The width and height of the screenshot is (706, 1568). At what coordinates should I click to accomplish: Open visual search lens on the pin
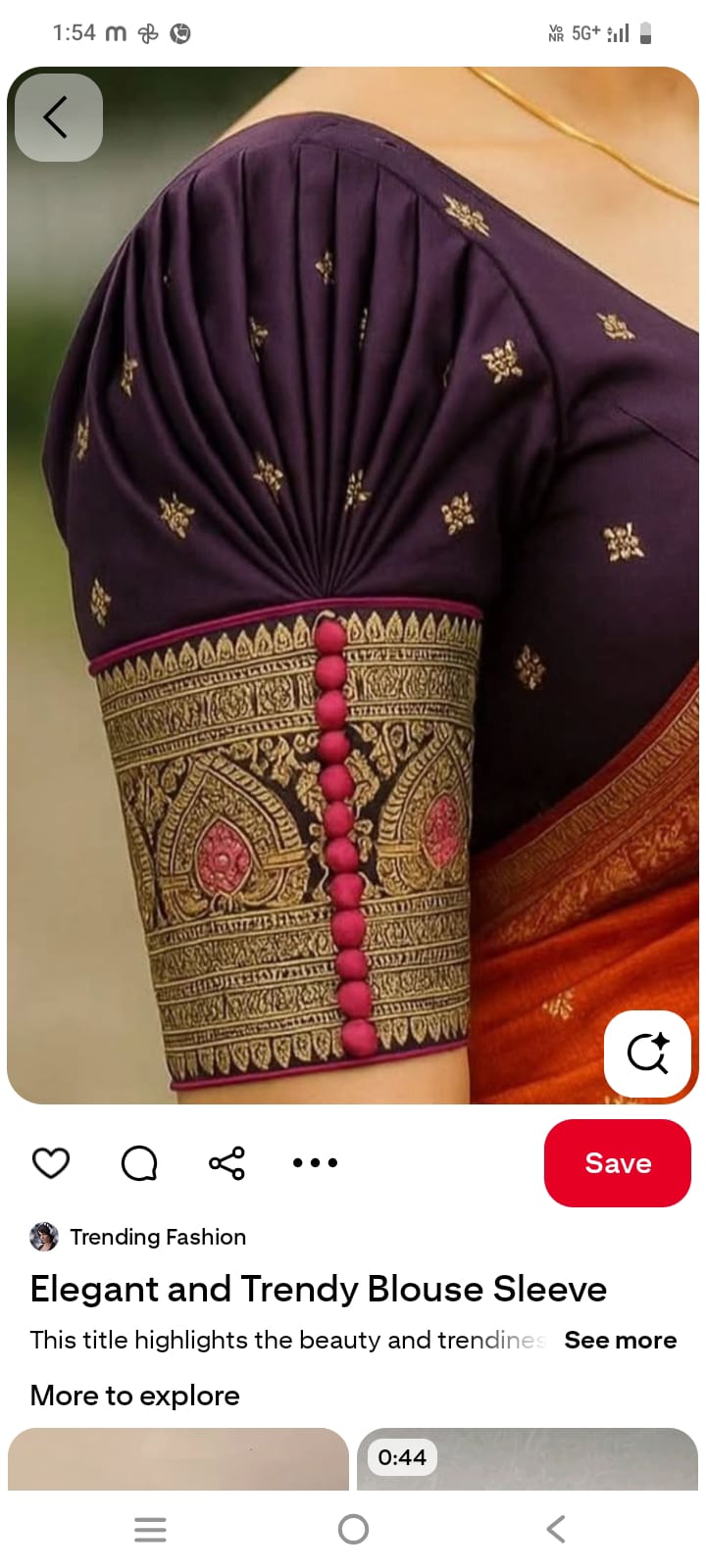coord(647,1053)
